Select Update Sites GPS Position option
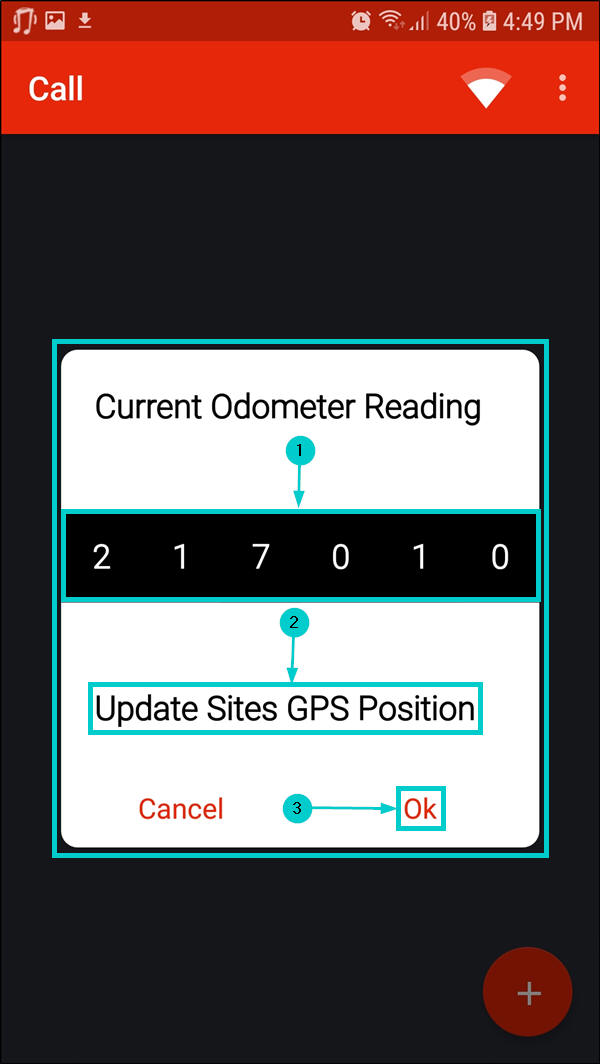This screenshot has height=1064, width=600. [285, 709]
